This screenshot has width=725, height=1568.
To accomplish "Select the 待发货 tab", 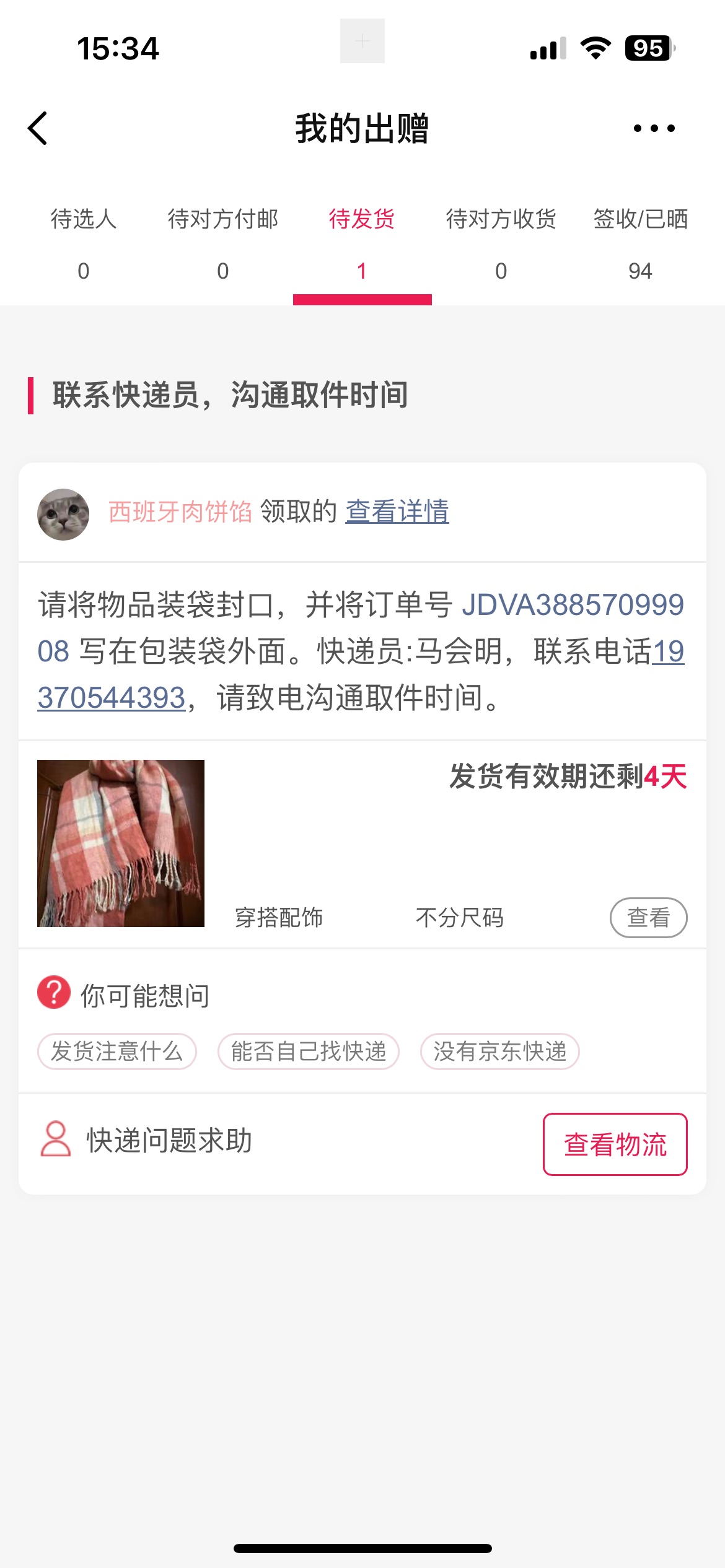I will point(362,244).
